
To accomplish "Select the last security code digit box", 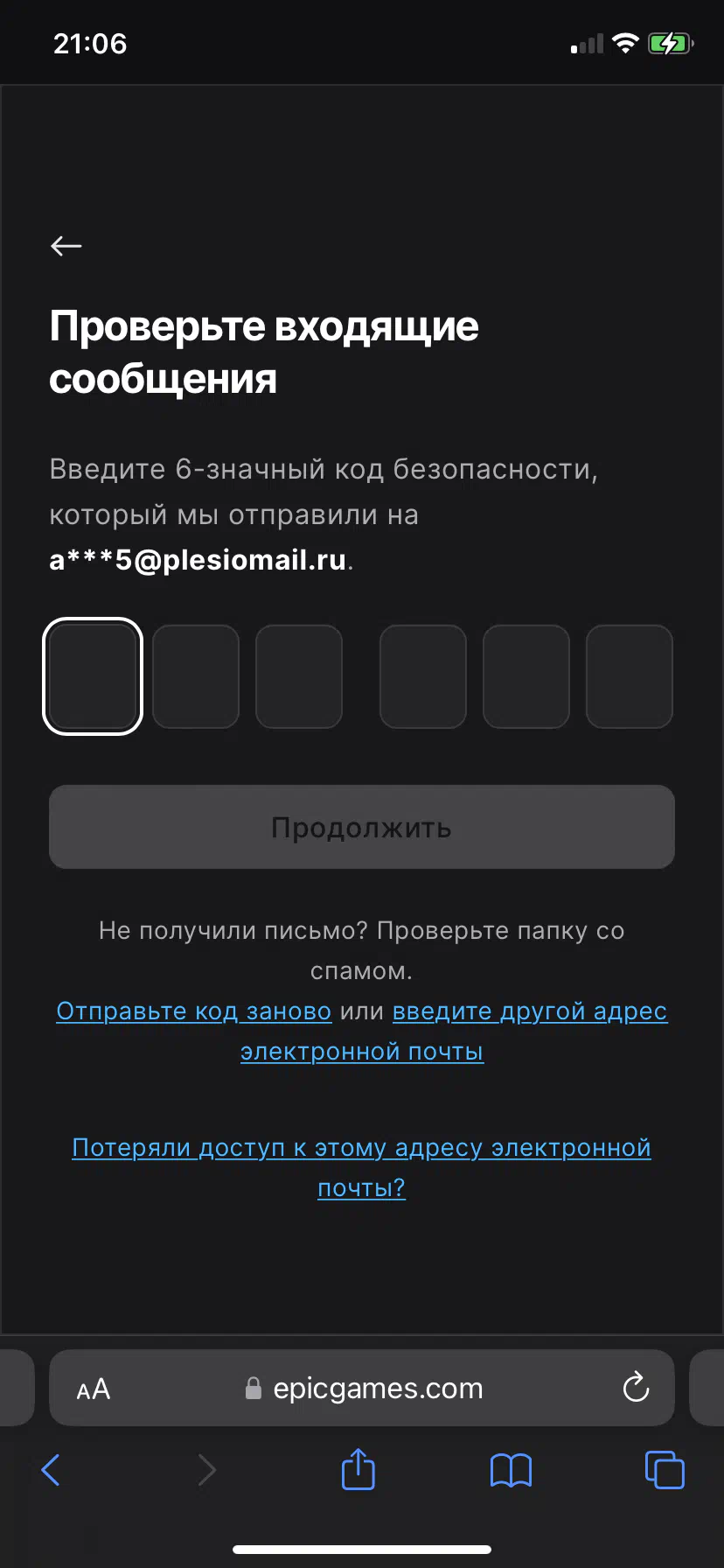I will [x=630, y=676].
